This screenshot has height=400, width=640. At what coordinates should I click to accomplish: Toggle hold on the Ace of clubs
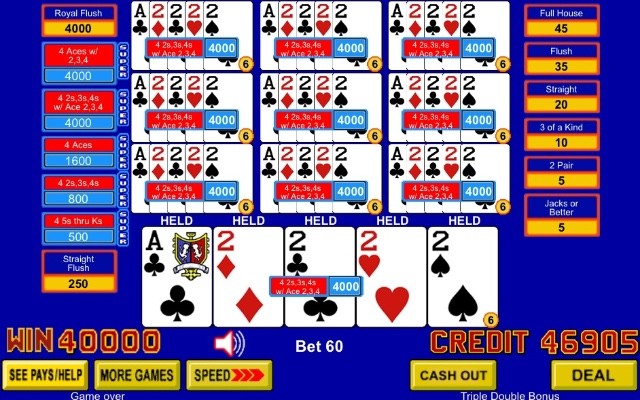click(177, 277)
